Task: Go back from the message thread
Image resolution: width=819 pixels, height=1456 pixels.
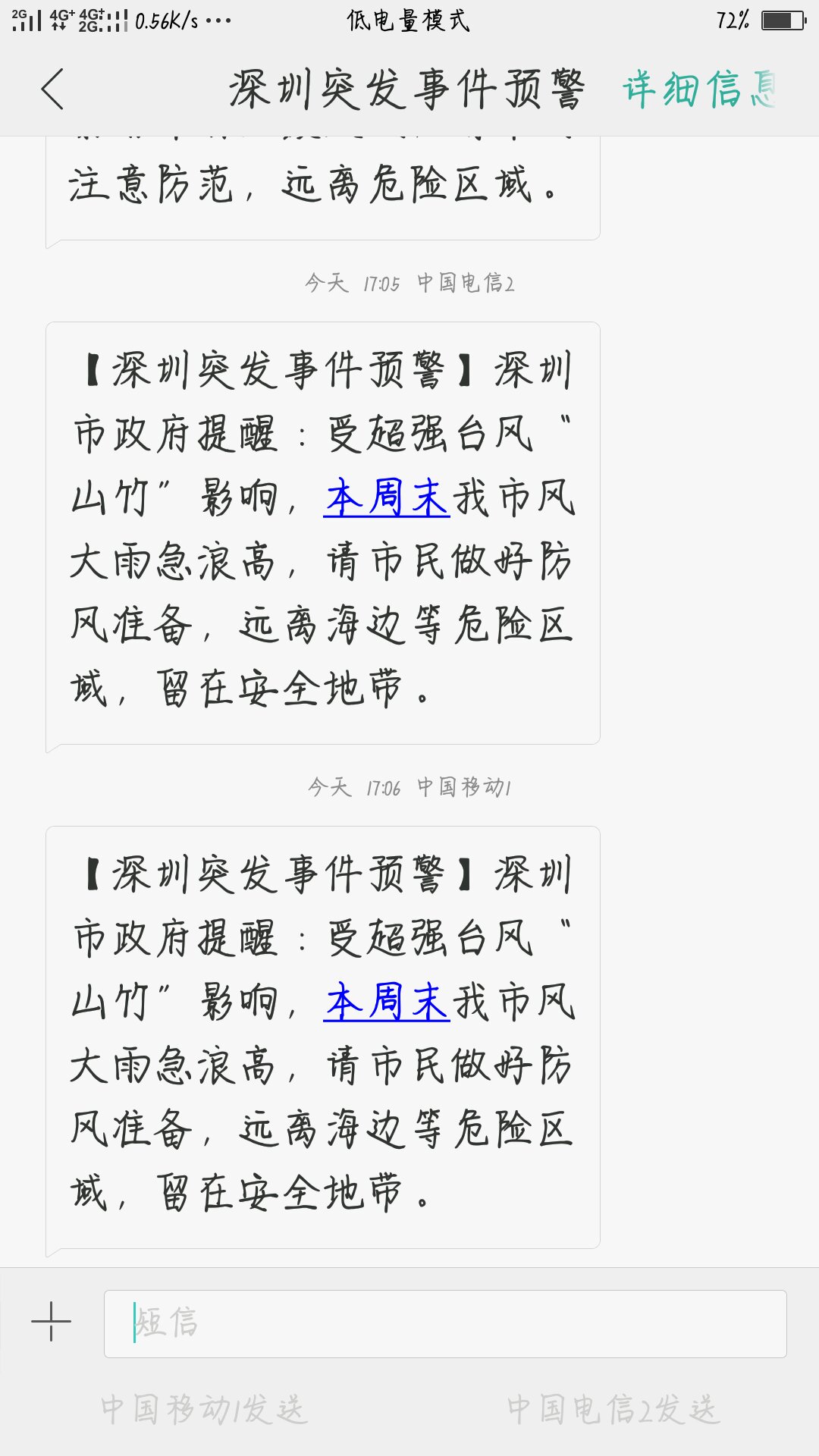Action: click(x=52, y=89)
